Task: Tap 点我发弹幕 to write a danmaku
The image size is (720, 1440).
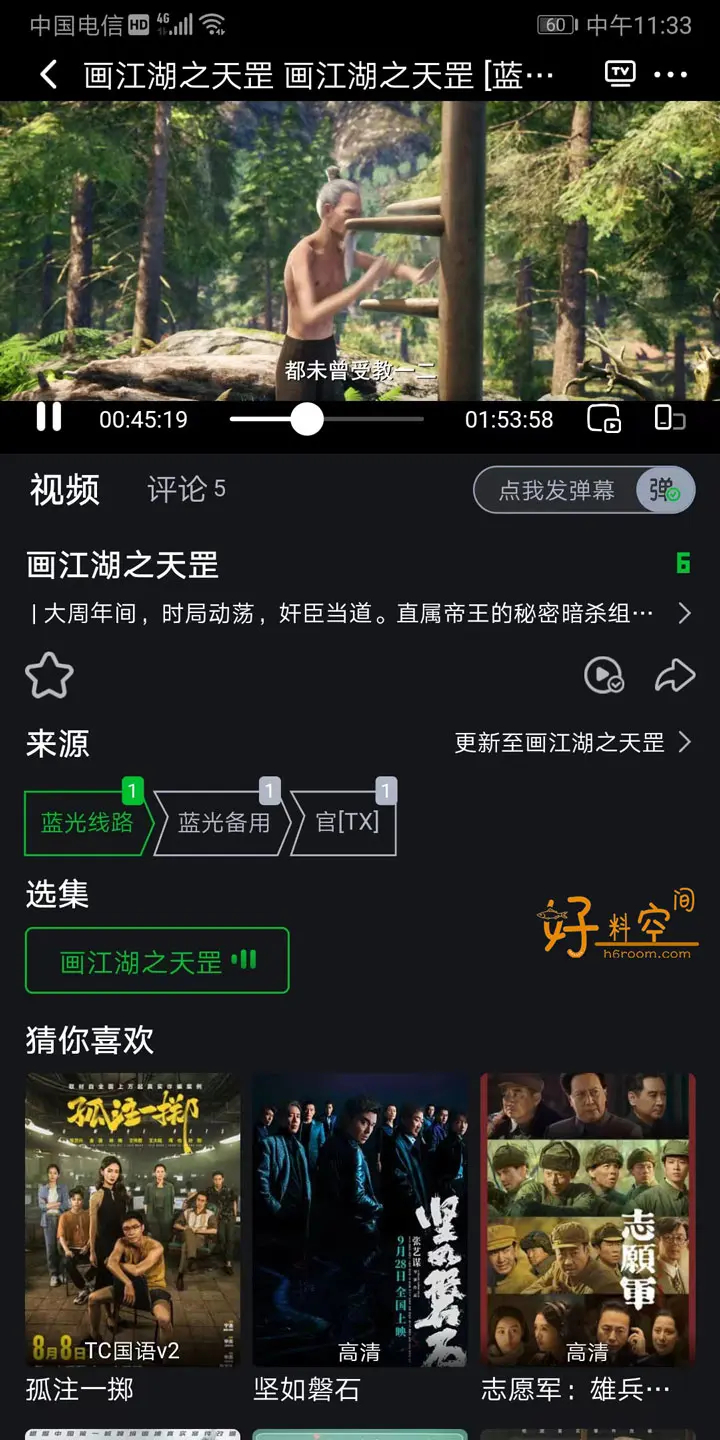Action: click(x=557, y=491)
